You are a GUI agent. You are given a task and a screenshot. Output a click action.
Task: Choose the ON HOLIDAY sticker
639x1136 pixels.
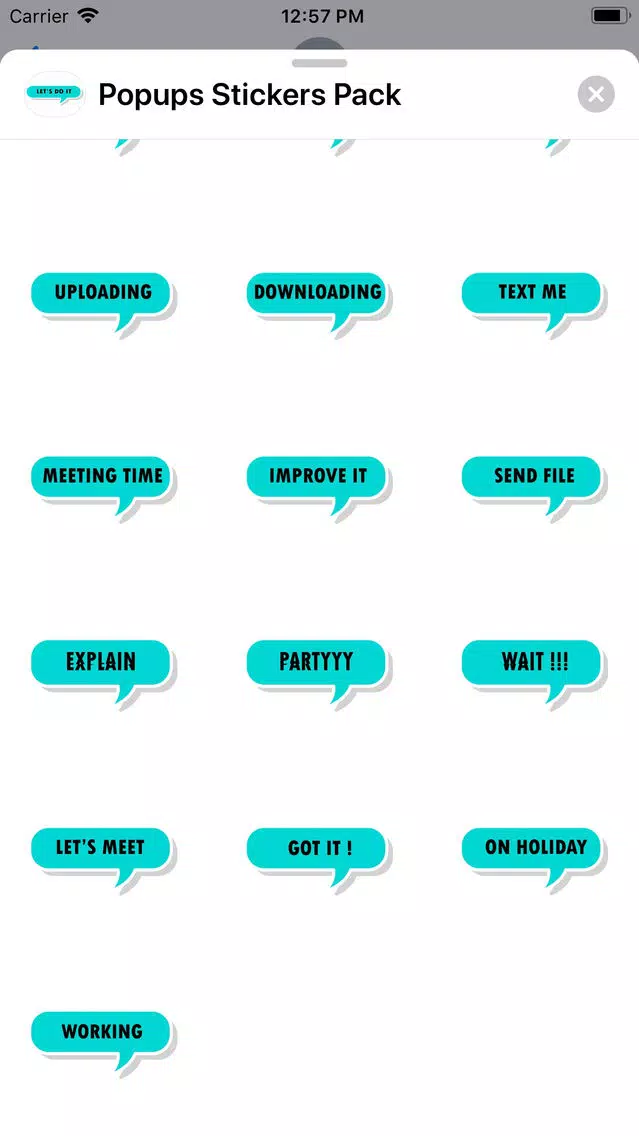coord(534,859)
